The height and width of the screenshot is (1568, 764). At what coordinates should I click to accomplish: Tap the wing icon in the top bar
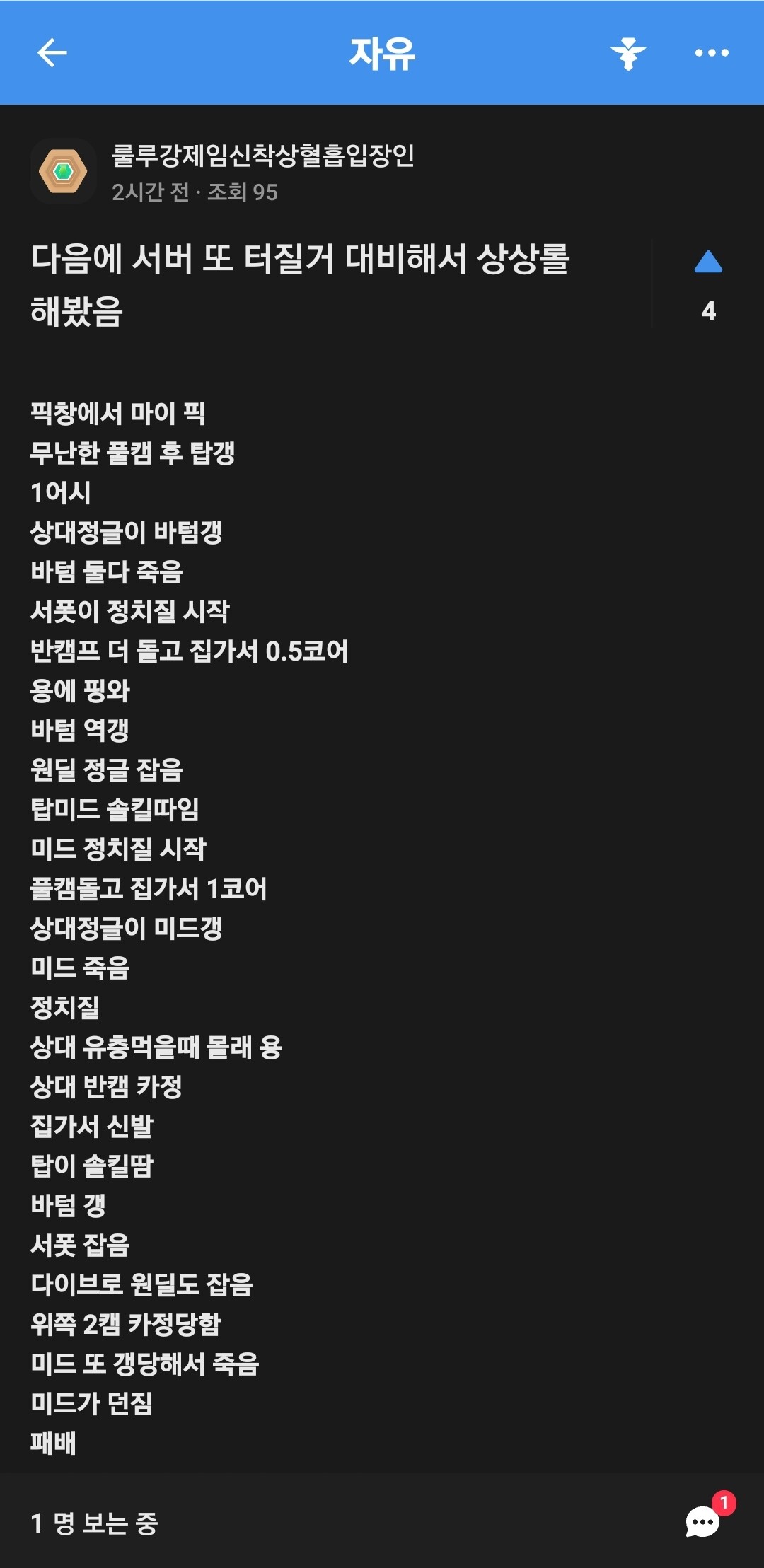(x=628, y=53)
